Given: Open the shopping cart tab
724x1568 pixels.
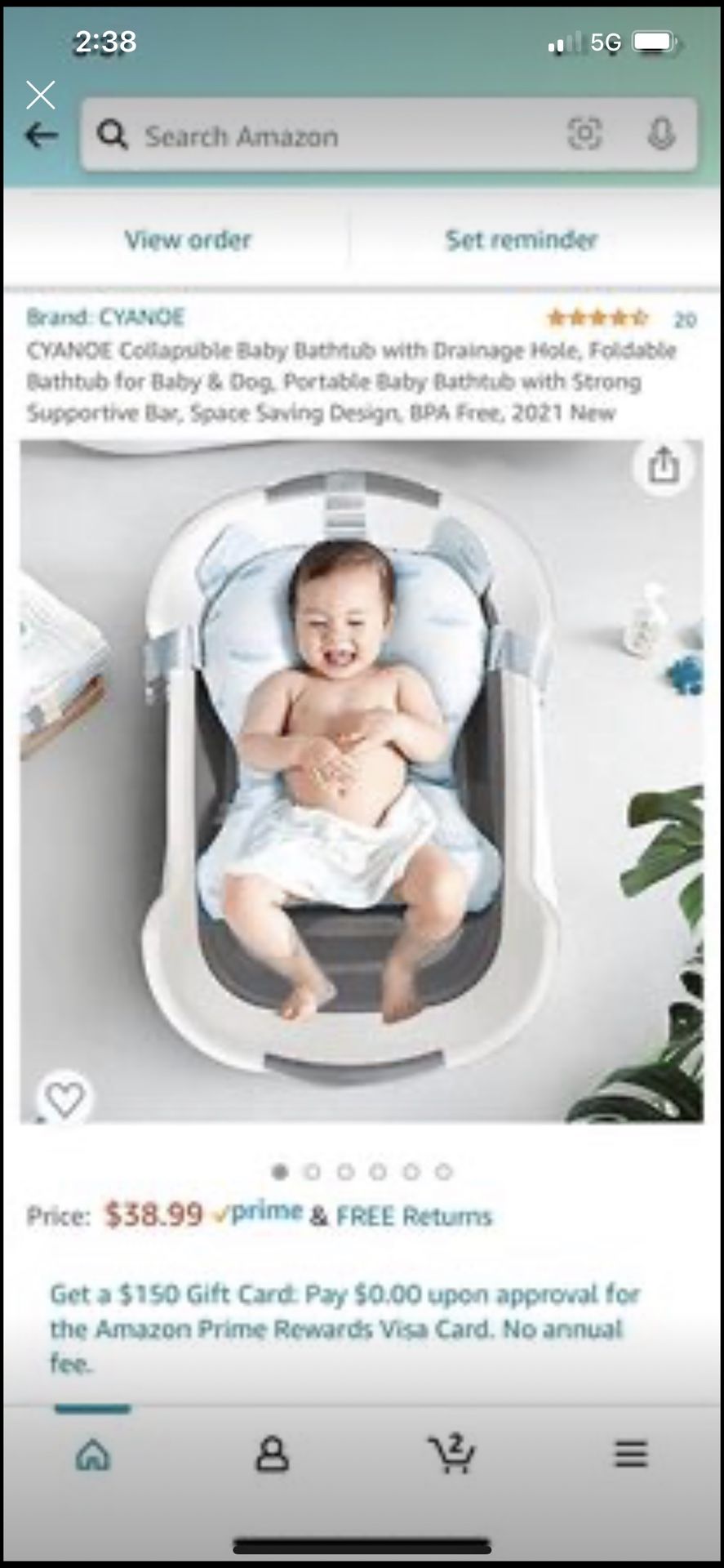Looking at the screenshot, I should (x=451, y=1454).
